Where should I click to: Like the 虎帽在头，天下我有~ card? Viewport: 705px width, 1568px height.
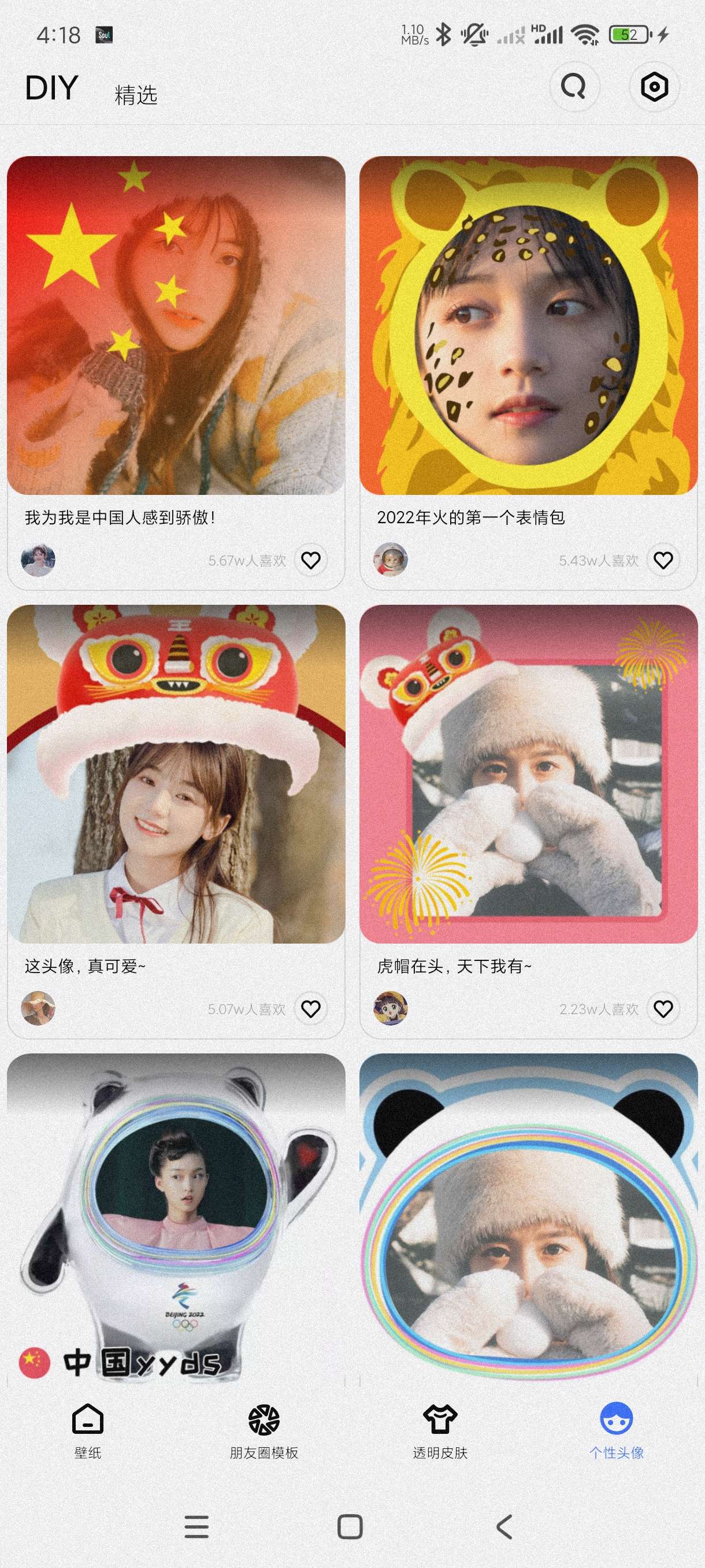click(x=663, y=1008)
